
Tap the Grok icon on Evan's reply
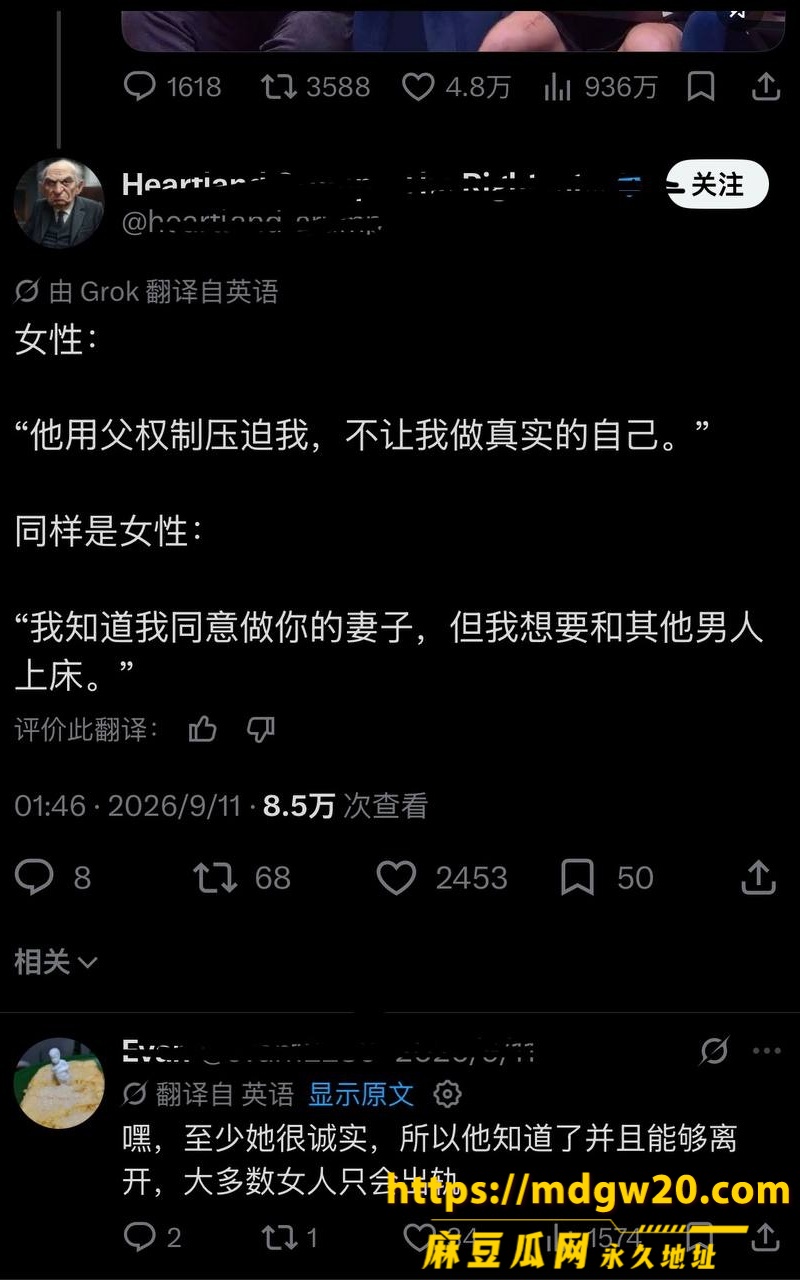coord(714,1051)
